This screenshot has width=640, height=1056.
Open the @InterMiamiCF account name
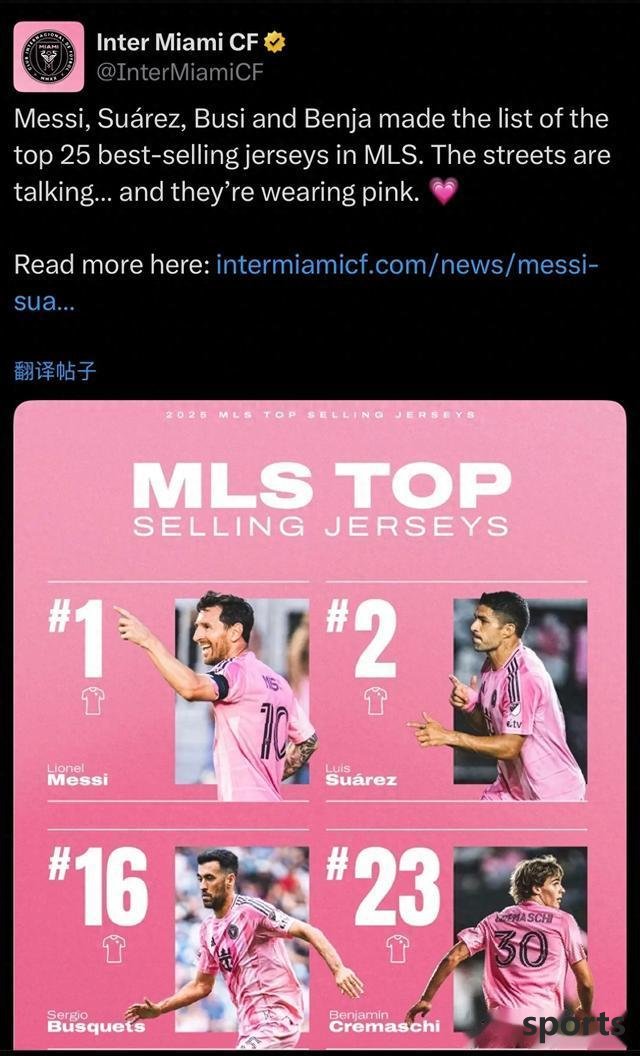(180, 71)
